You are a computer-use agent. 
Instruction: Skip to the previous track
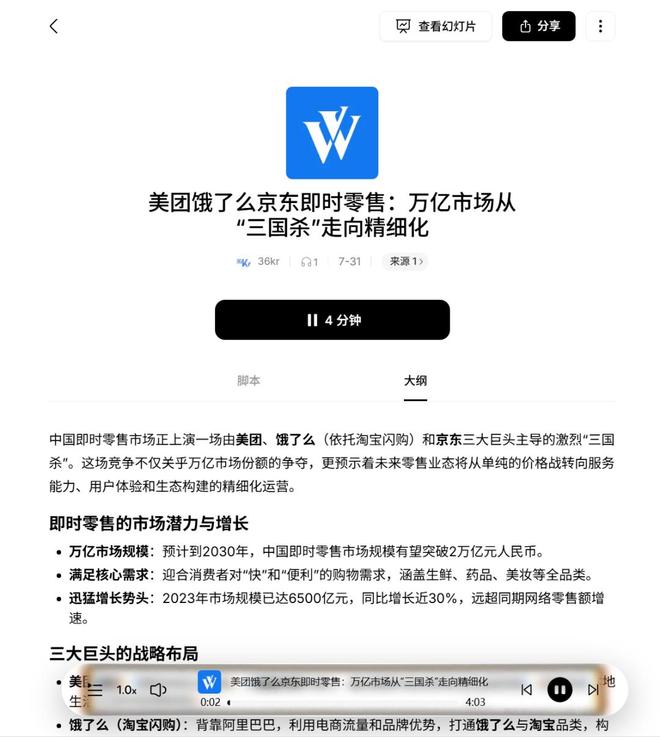(x=526, y=690)
